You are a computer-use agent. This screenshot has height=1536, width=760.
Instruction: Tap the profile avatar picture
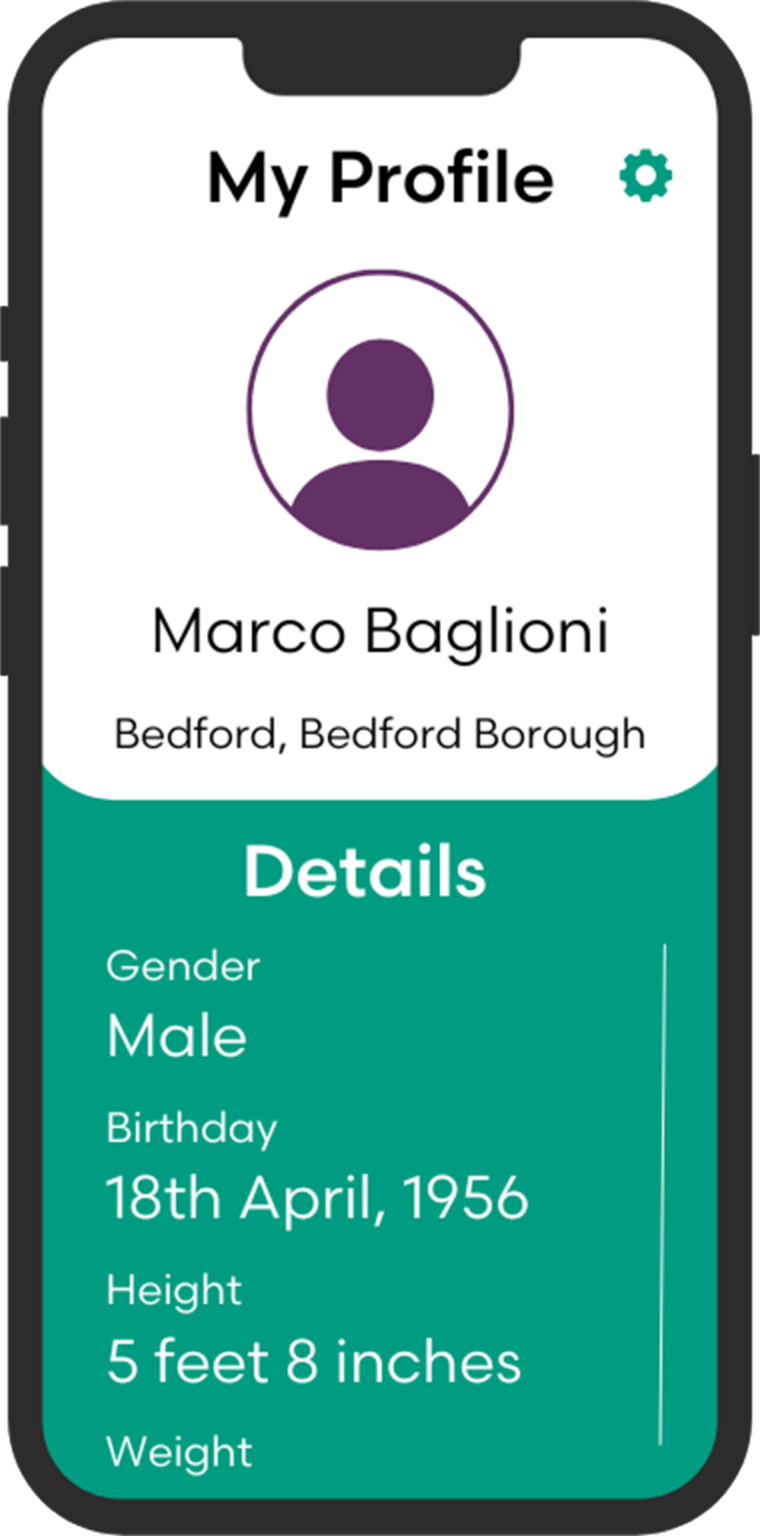(380, 410)
